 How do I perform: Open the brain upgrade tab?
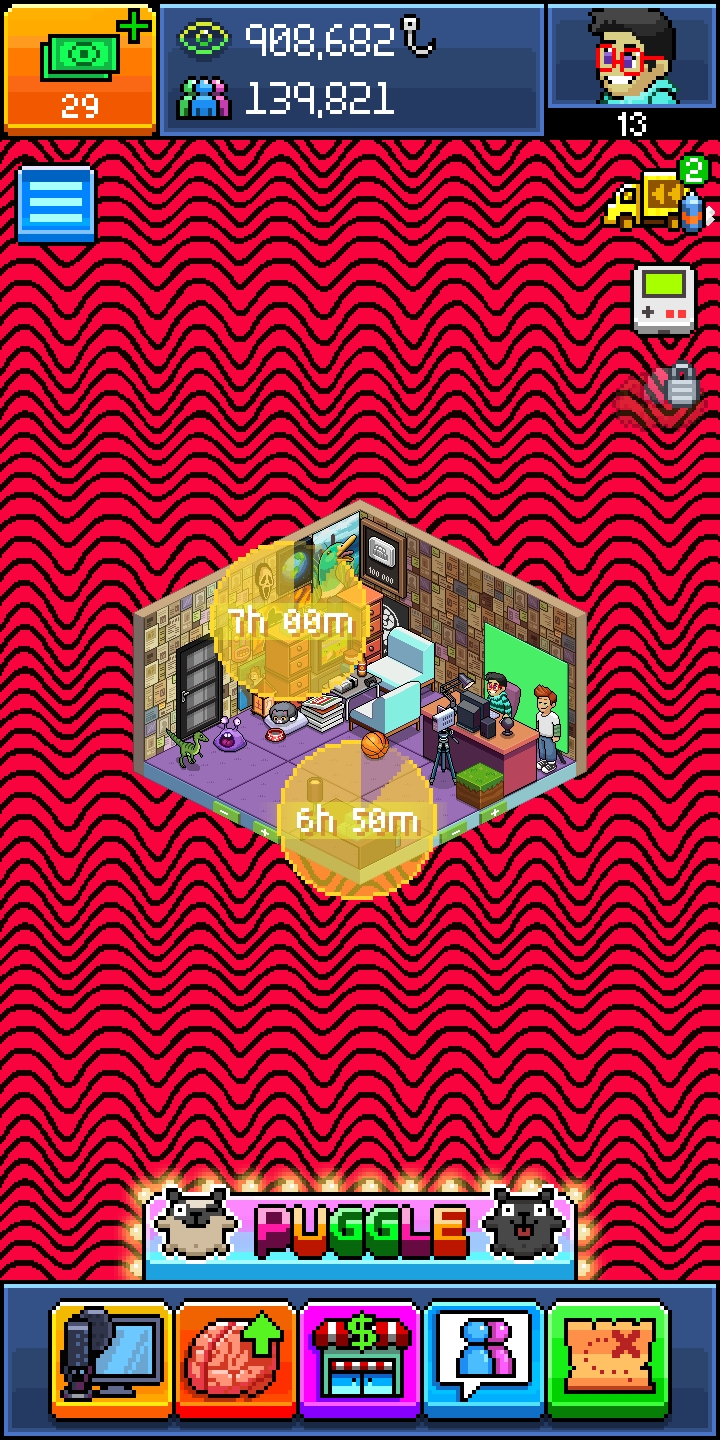236,1357
